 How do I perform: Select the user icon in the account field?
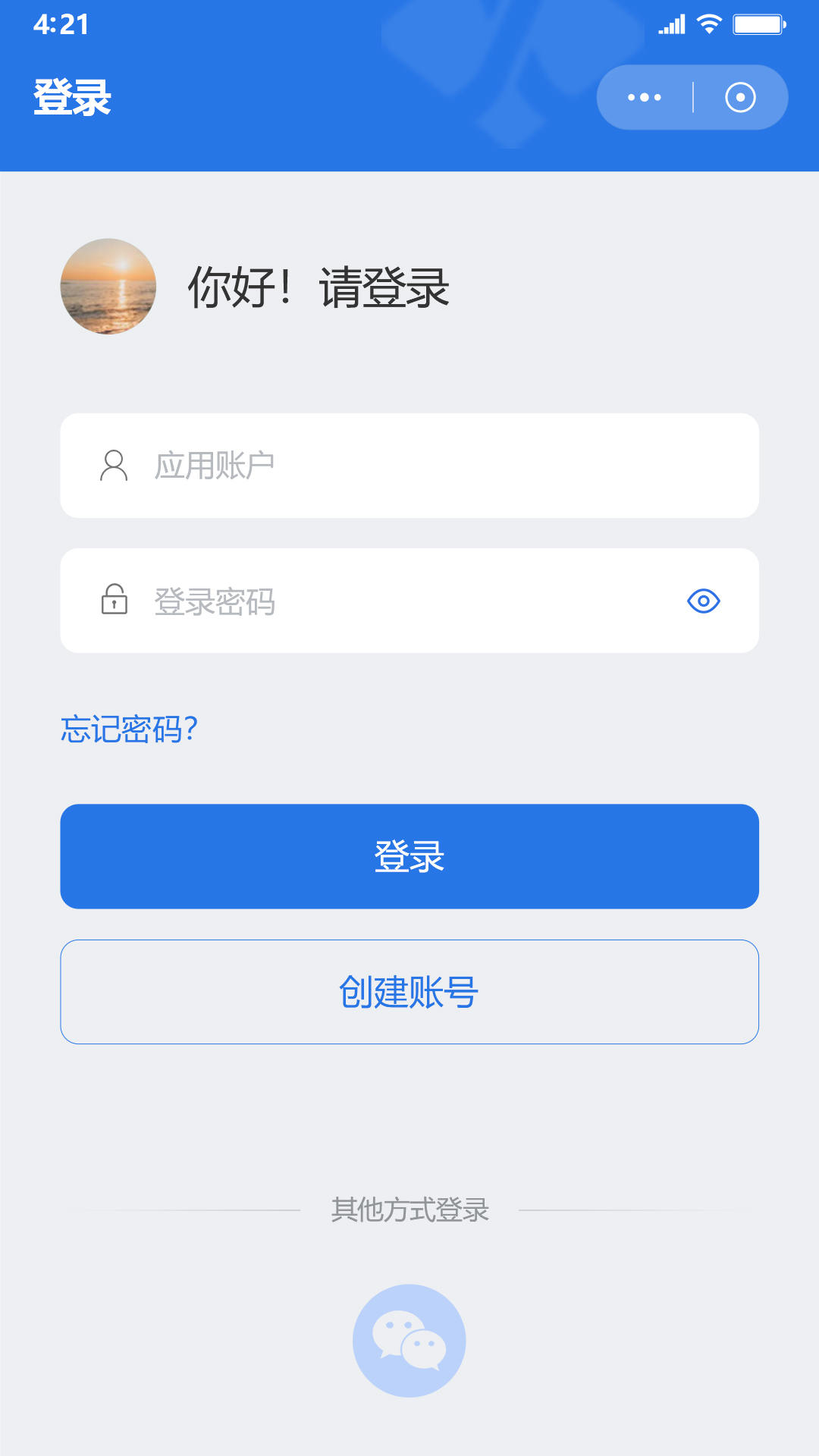pyautogui.click(x=114, y=466)
